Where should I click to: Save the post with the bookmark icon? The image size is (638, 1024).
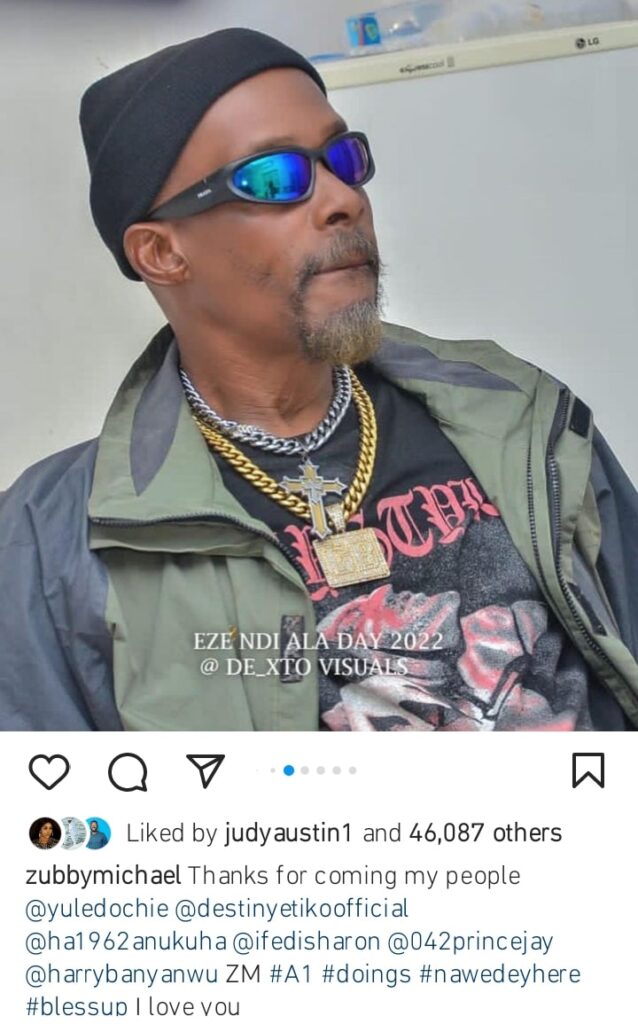(588, 770)
